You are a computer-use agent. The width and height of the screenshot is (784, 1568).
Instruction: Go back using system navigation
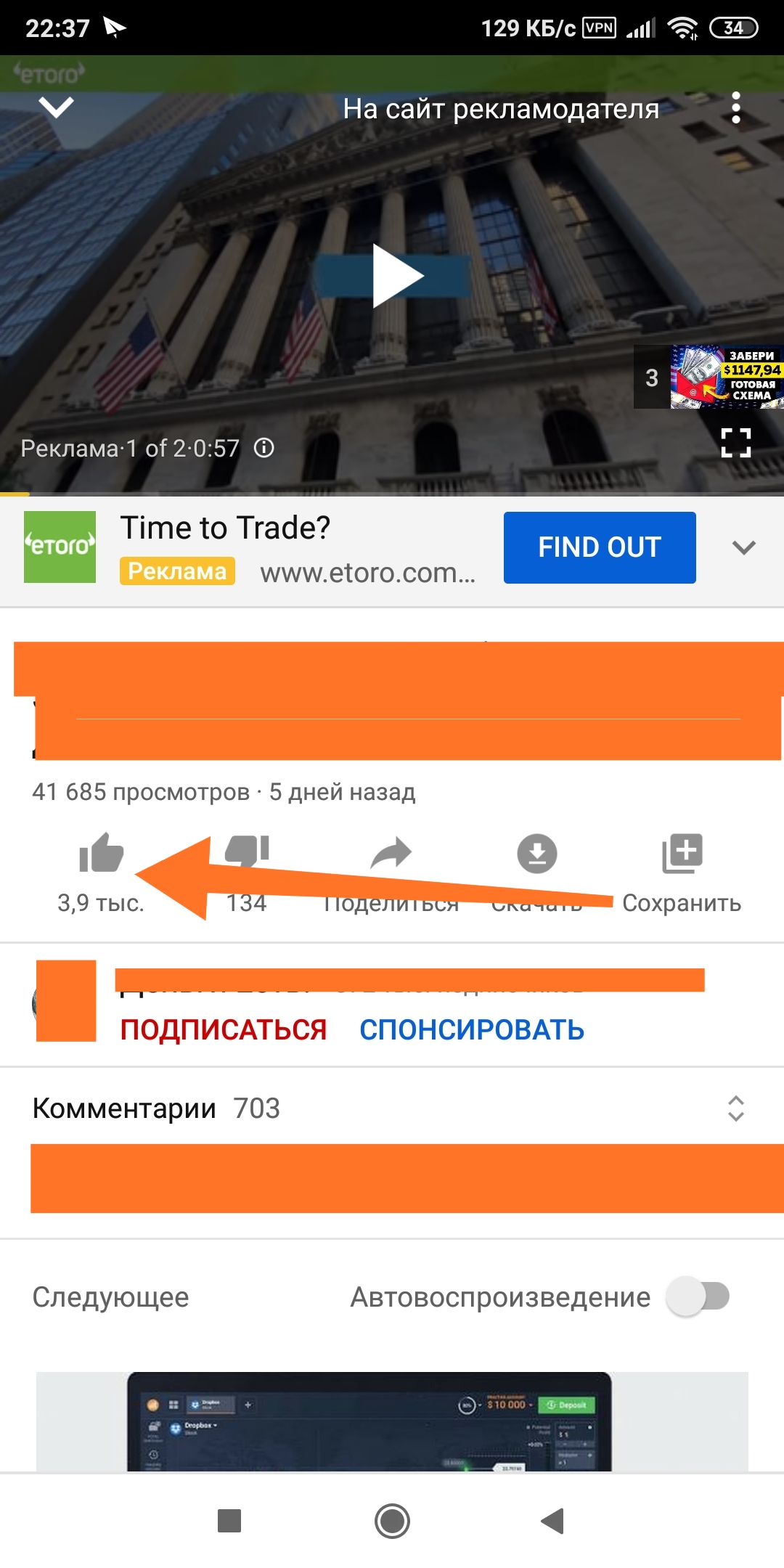coord(553,1521)
